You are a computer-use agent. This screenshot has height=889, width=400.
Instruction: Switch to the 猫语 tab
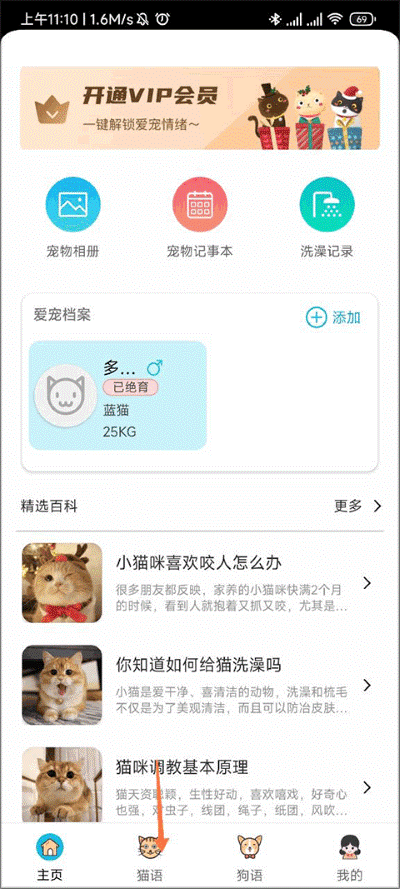(150, 857)
